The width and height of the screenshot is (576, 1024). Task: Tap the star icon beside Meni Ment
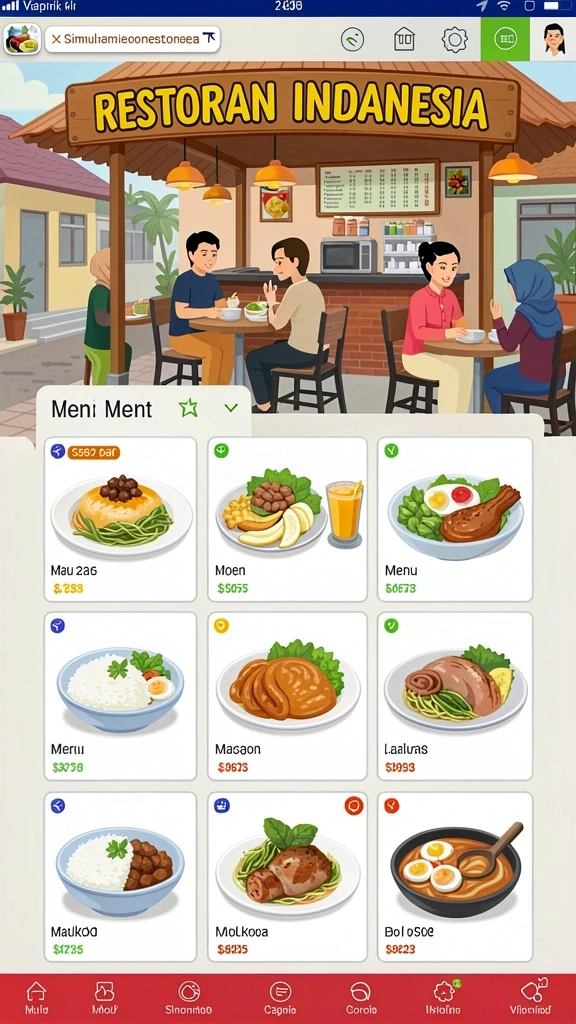[188, 408]
